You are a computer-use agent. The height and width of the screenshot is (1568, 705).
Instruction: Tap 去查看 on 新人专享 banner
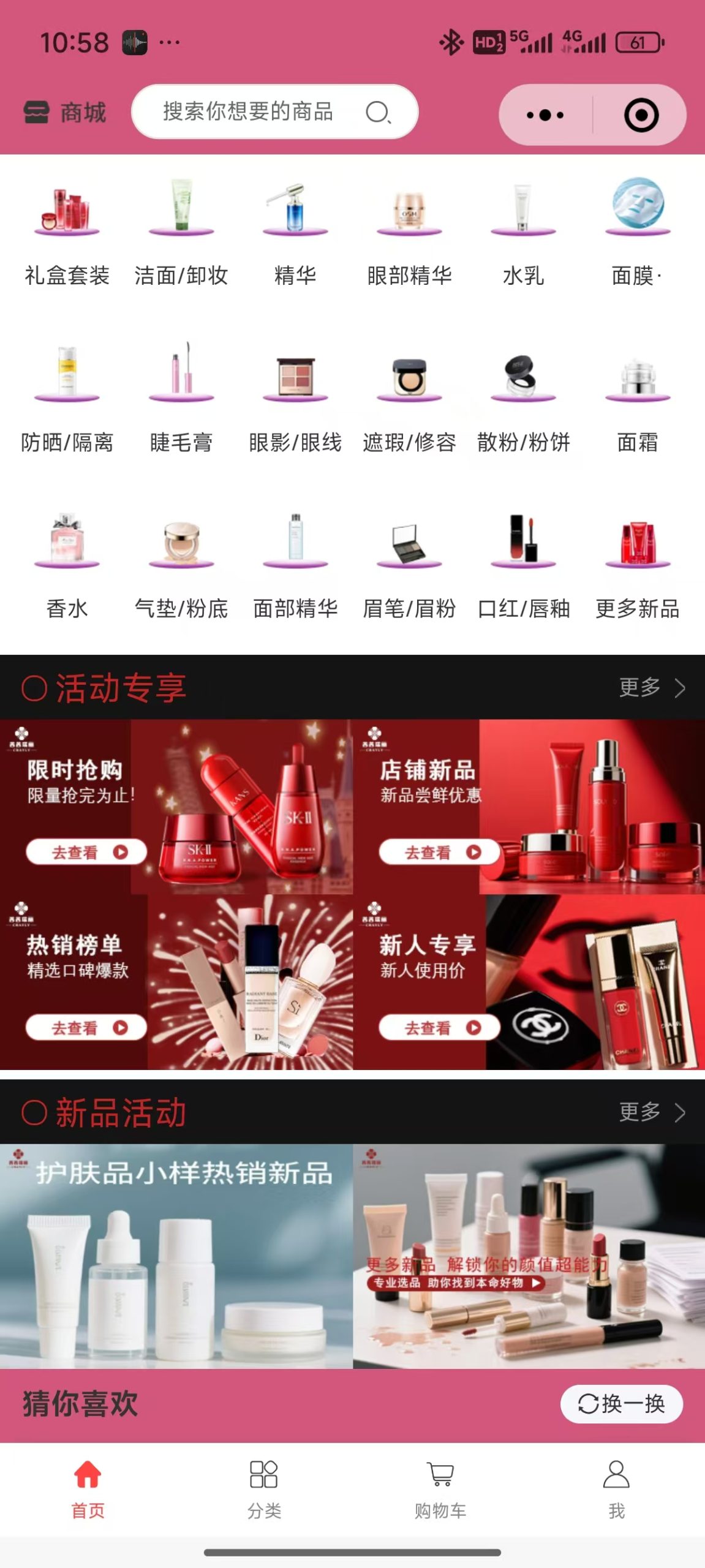click(x=439, y=1027)
